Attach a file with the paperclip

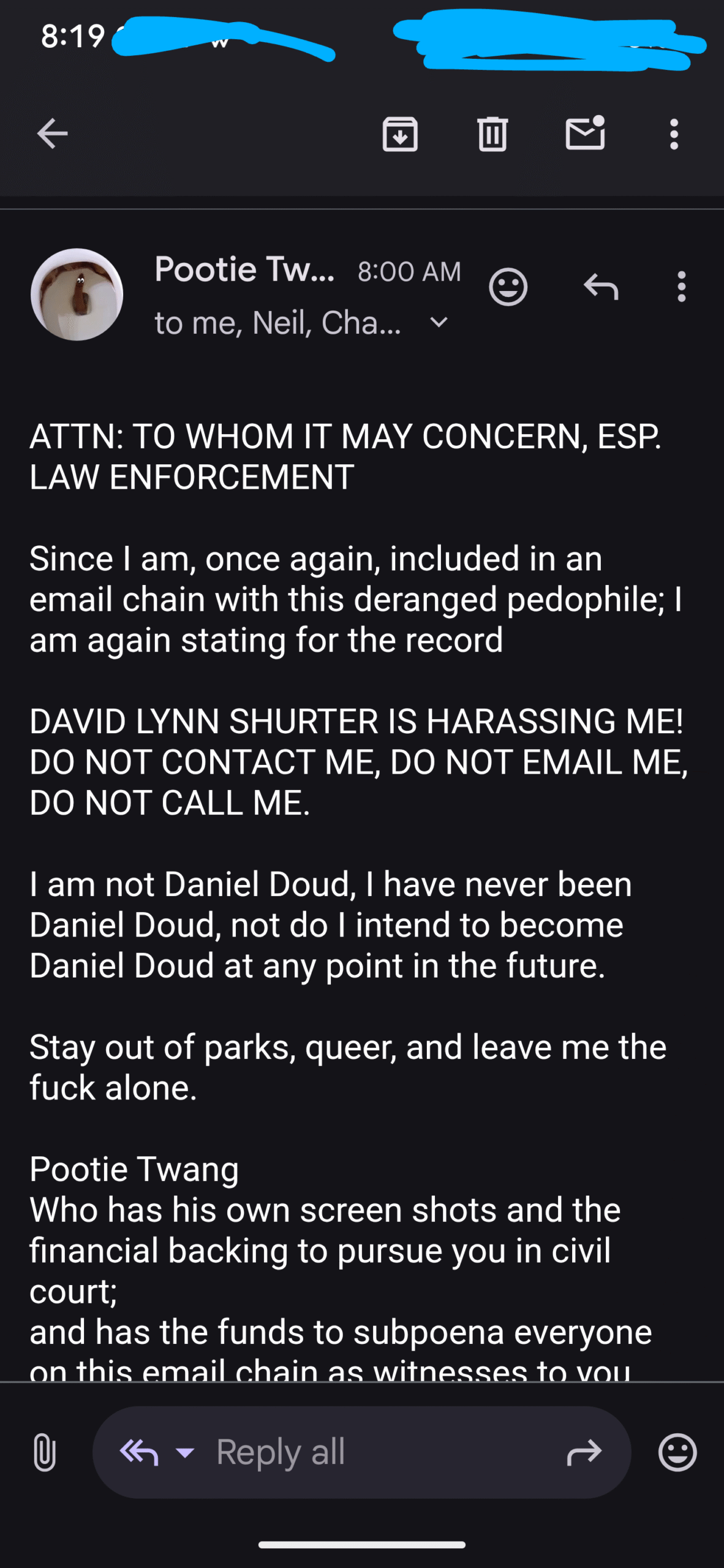coord(45,1452)
